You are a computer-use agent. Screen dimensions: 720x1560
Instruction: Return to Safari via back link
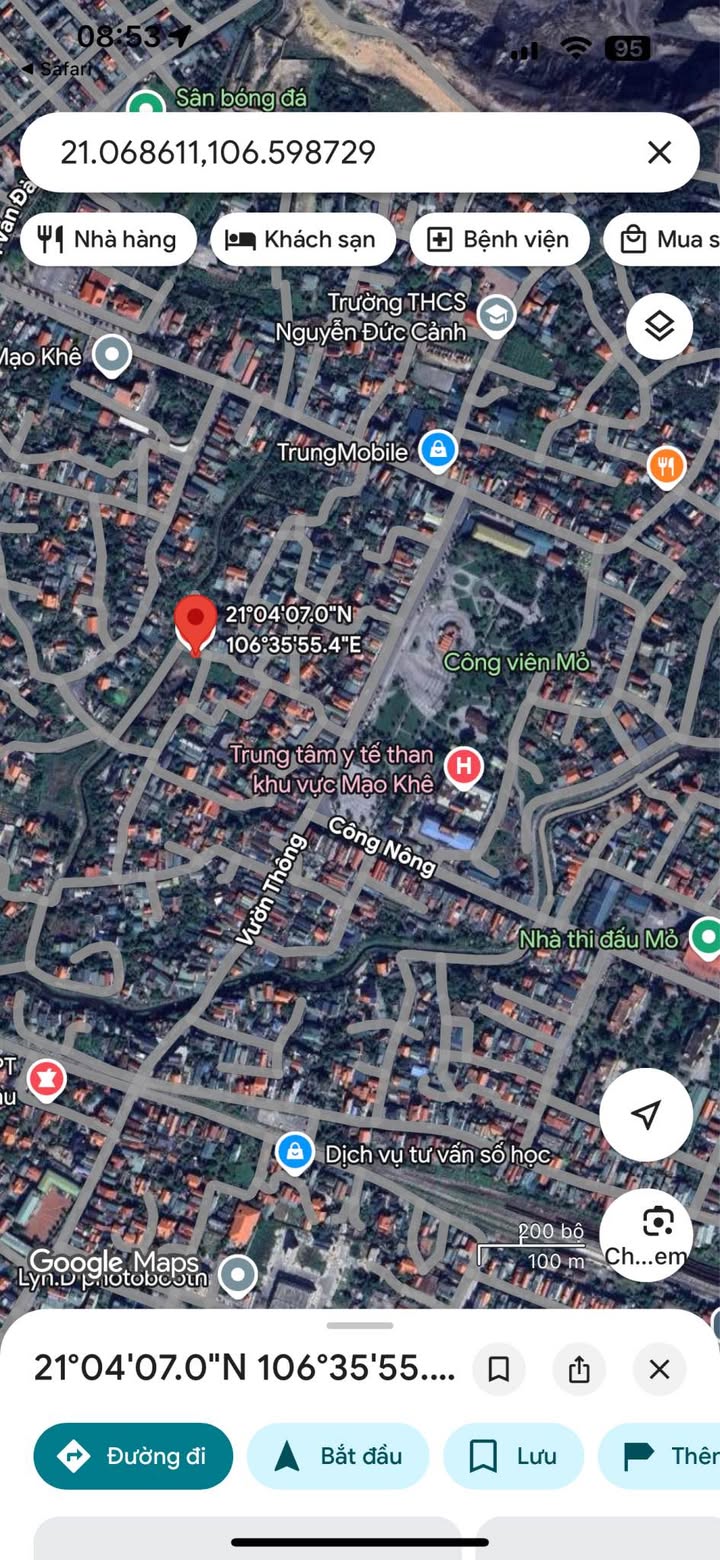pyautogui.click(x=55, y=68)
